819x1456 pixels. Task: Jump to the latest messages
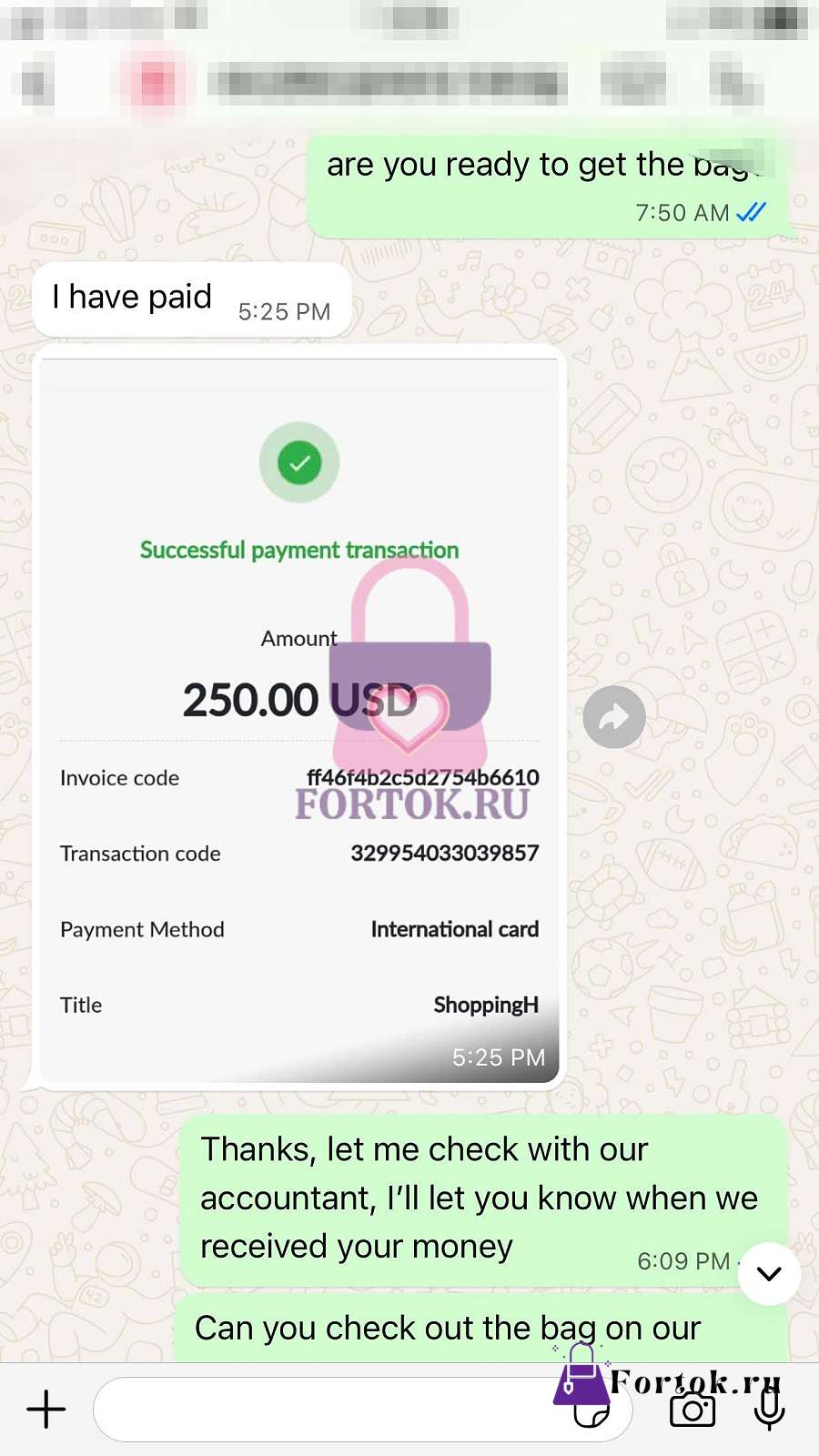[769, 1274]
